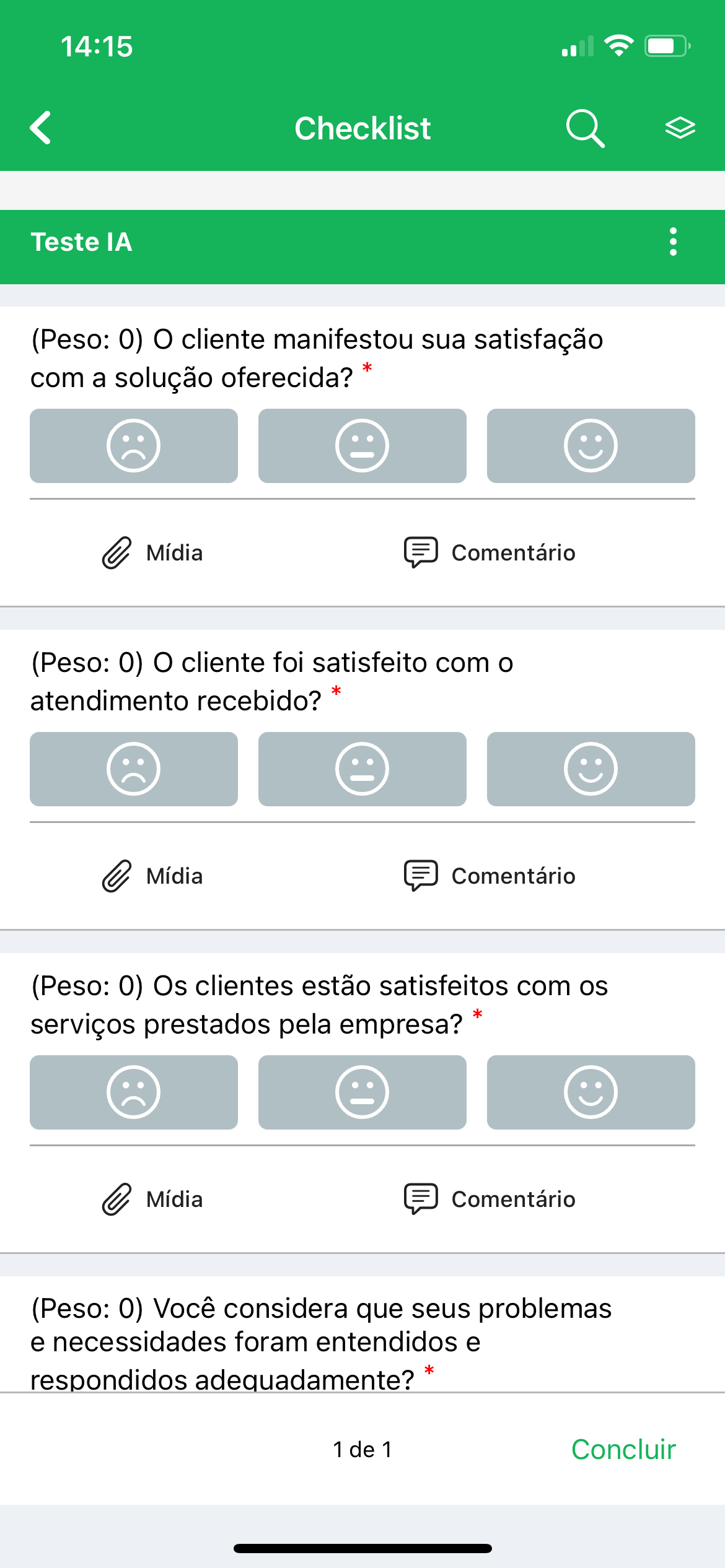Rate serviços prestados with the neutral face
This screenshot has height=1568, width=725.
coord(362,1092)
